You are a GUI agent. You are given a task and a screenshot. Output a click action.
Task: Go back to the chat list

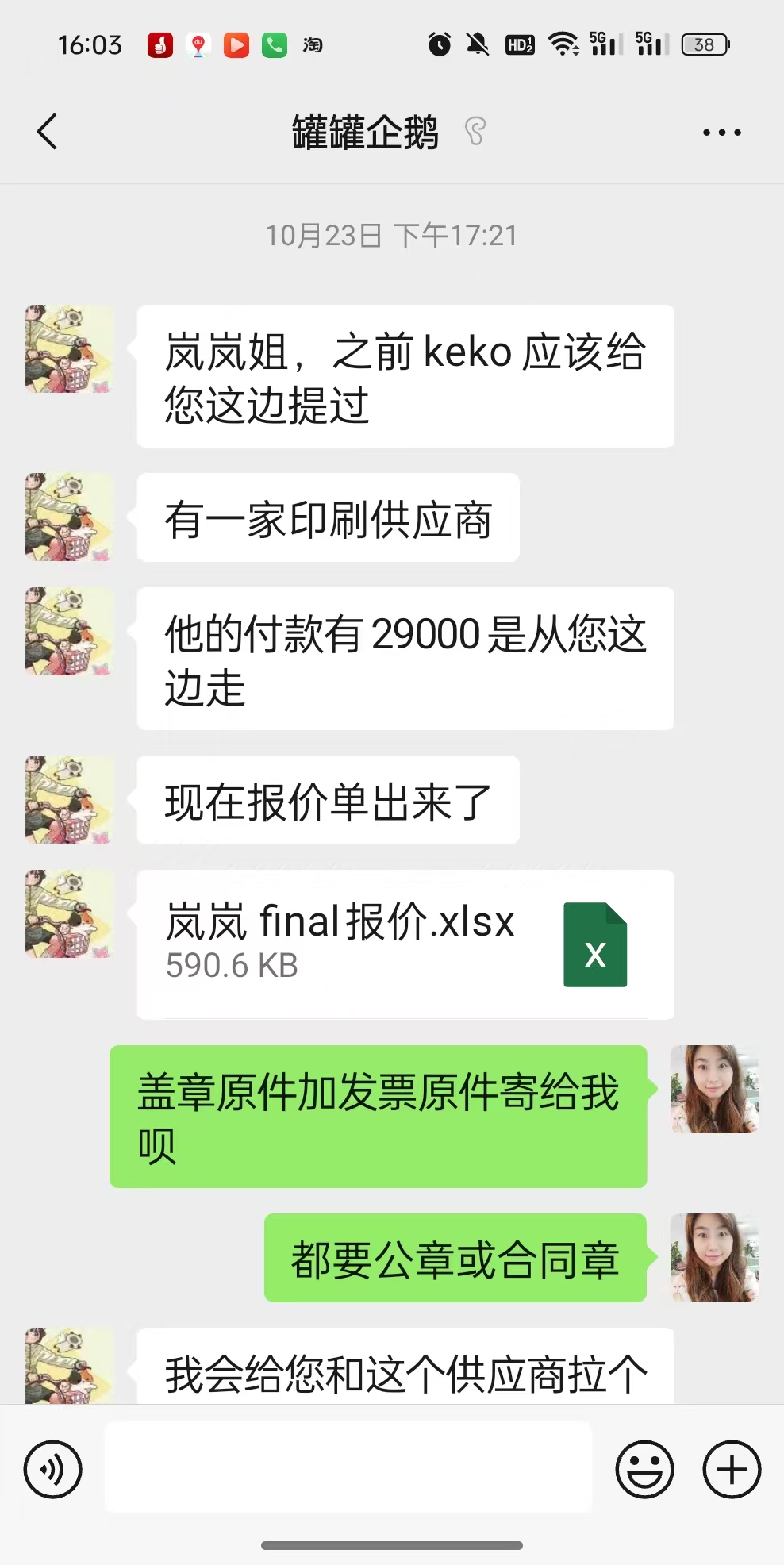[x=48, y=132]
